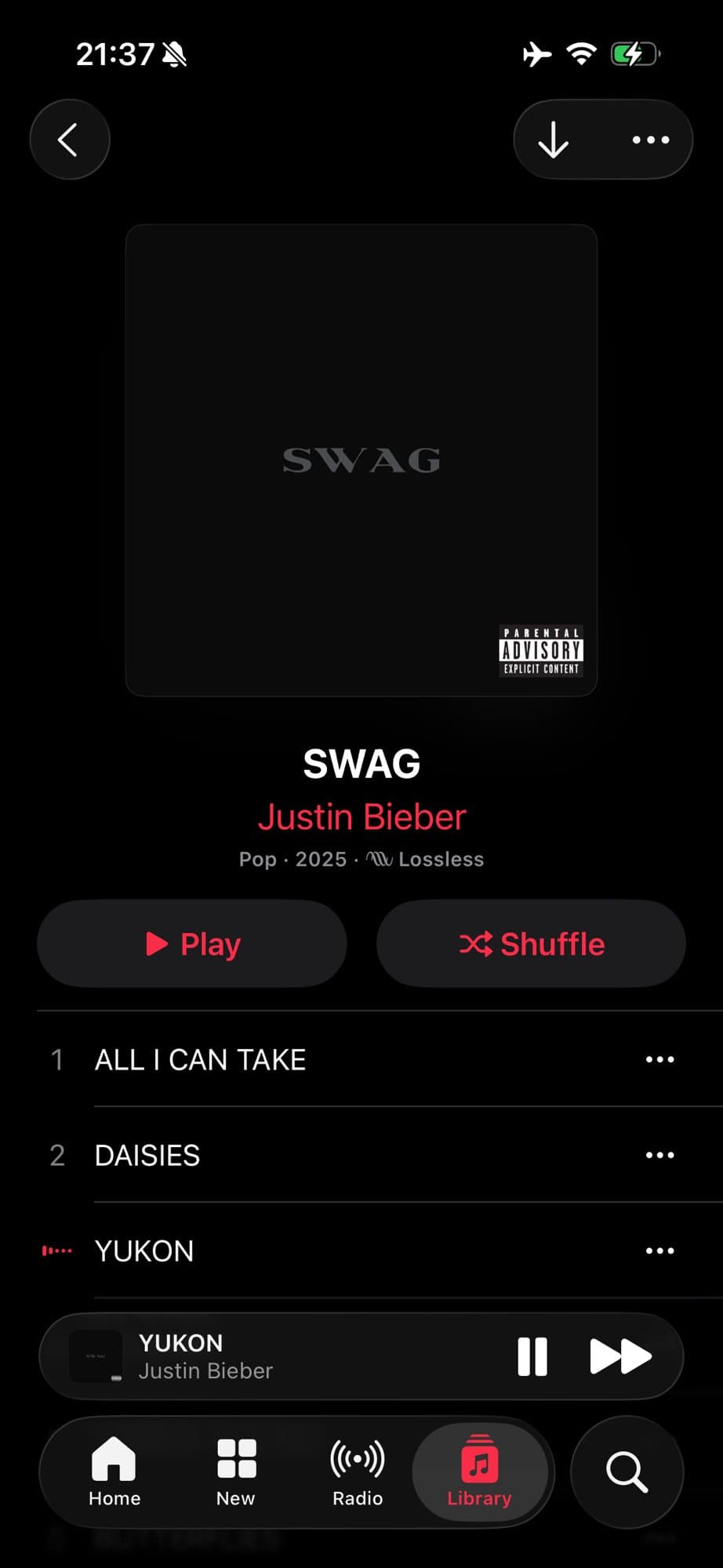
Task: Switch to the Home tab
Action: click(114, 1472)
